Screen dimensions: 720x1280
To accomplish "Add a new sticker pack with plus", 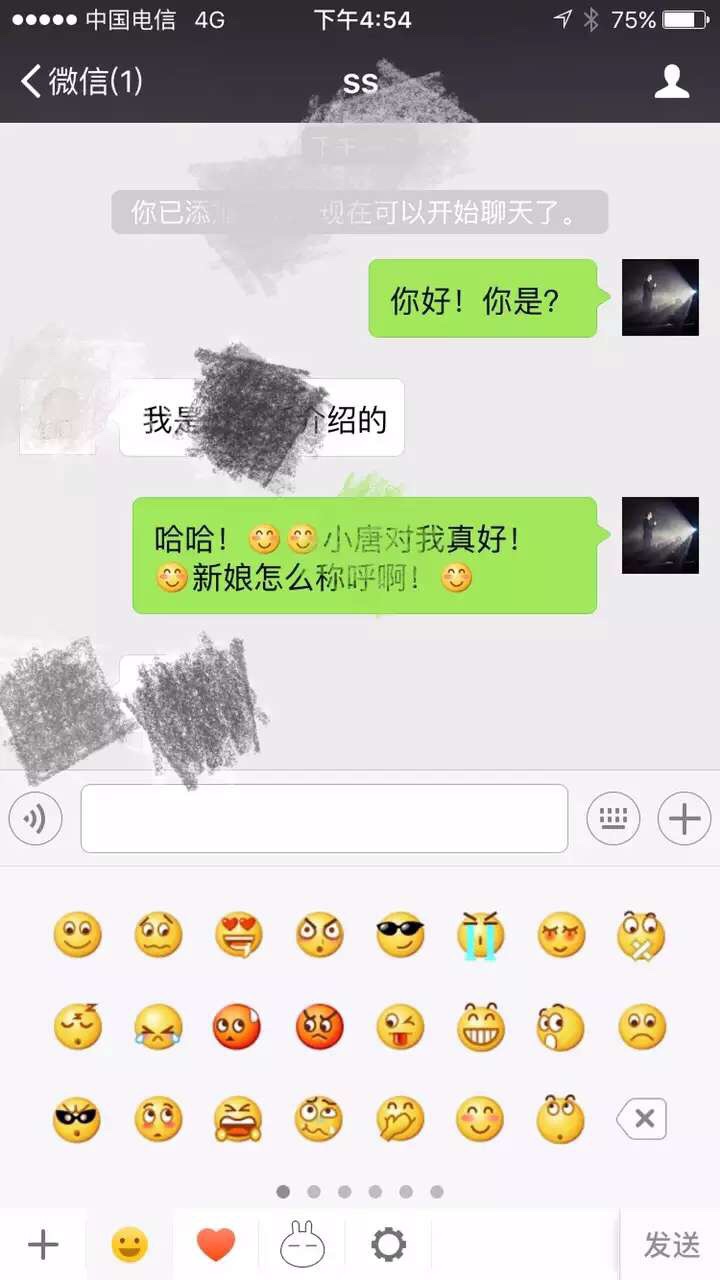I will [x=43, y=1245].
